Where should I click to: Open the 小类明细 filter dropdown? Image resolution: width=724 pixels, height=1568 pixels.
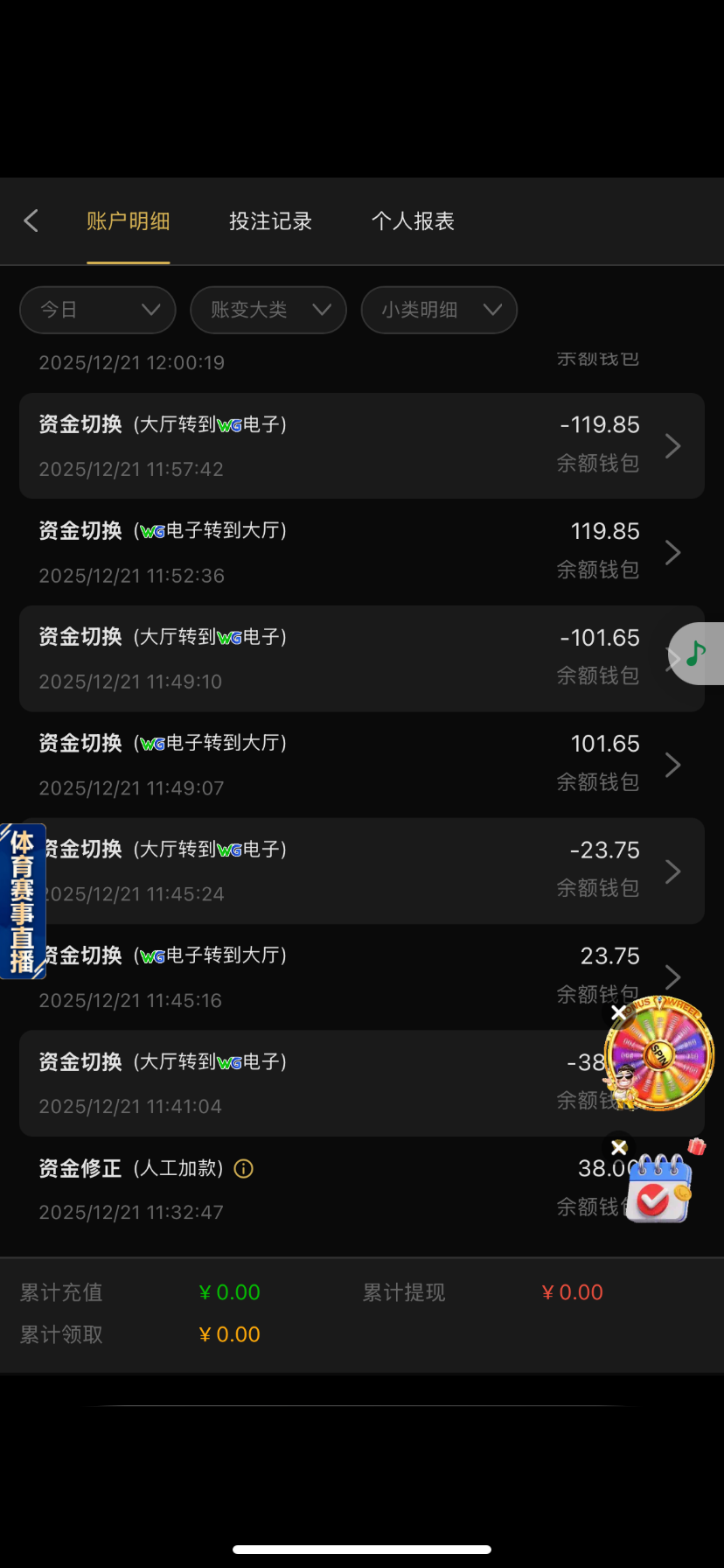pos(439,310)
